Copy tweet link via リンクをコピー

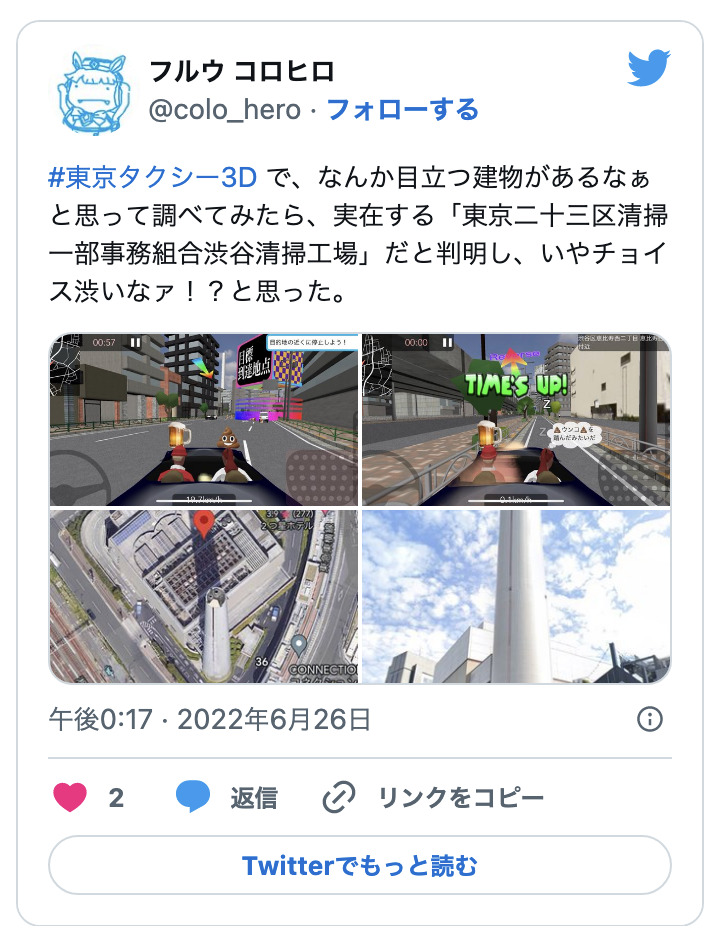tap(434, 797)
